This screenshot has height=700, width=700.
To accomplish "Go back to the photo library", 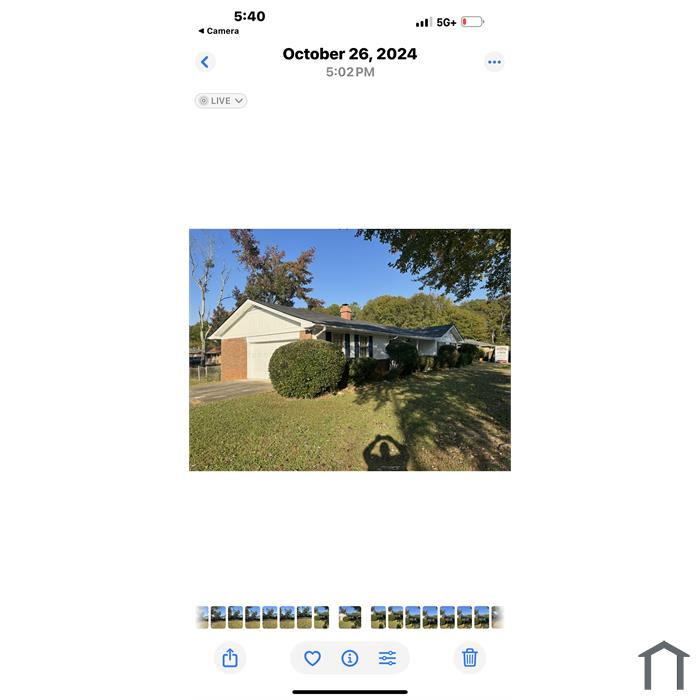I will 205,62.
